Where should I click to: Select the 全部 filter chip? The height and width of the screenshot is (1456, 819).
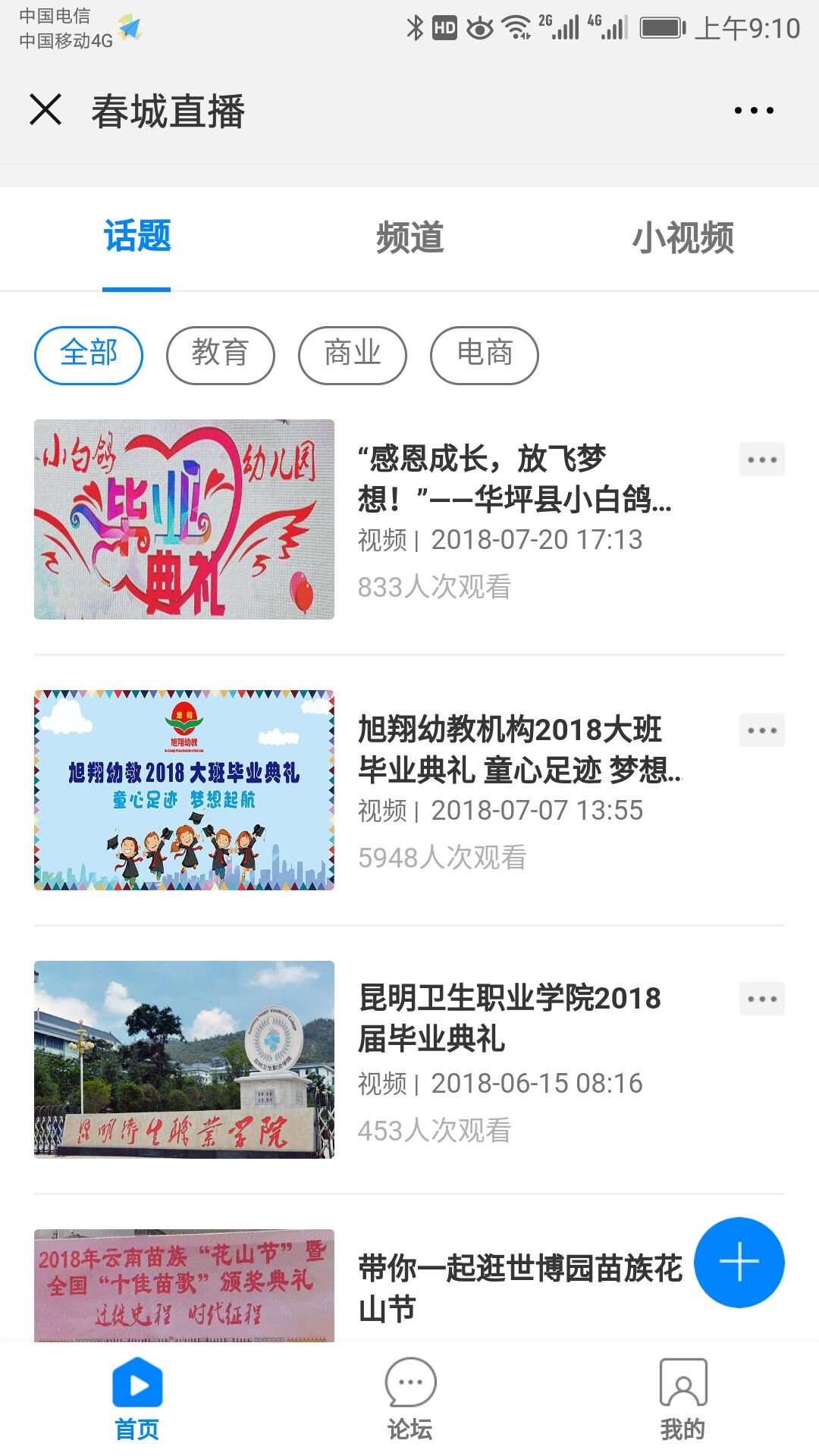[89, 355]
